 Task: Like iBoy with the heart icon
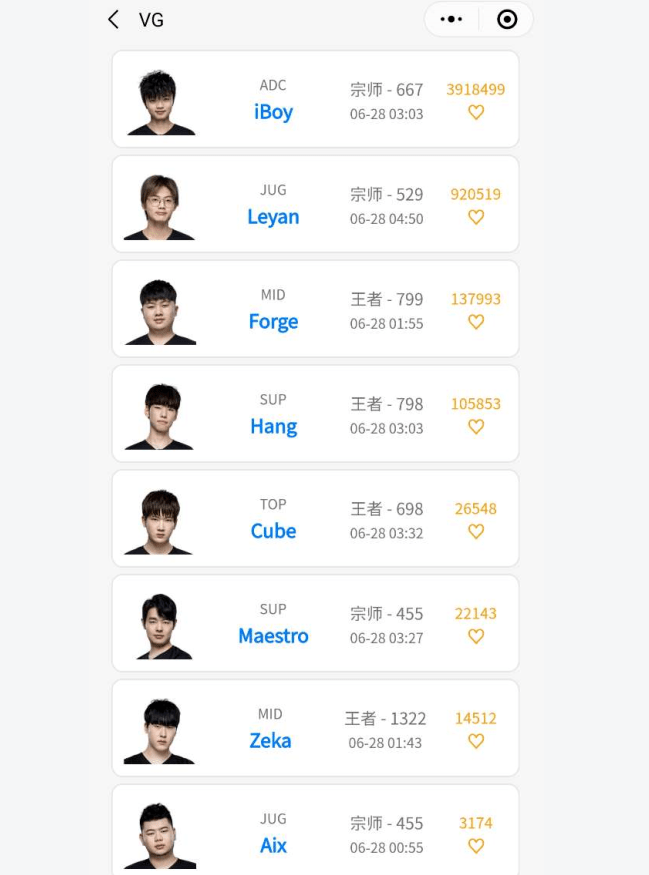coord(476,113)
